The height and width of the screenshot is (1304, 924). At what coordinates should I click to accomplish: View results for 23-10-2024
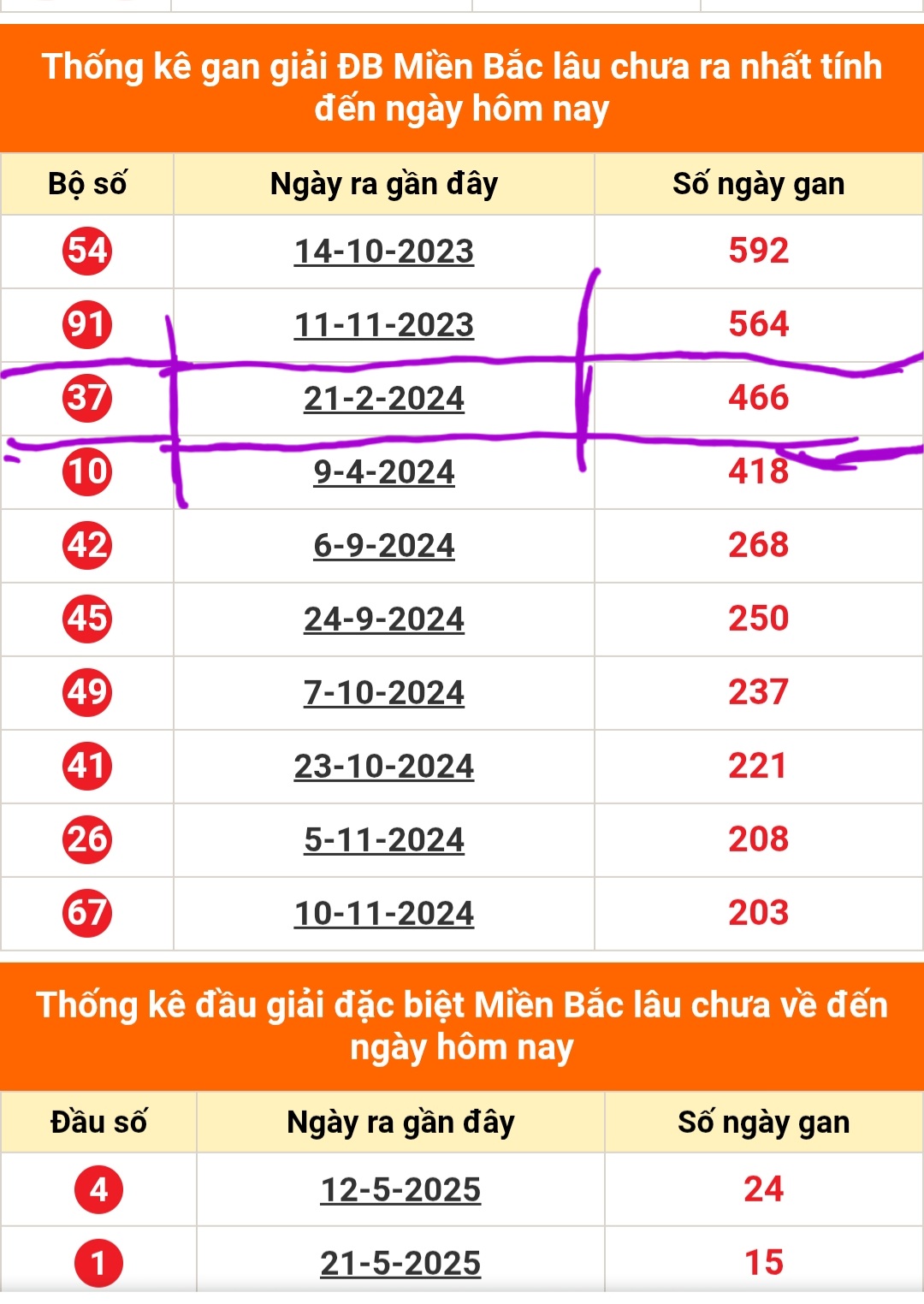point(384,767)
